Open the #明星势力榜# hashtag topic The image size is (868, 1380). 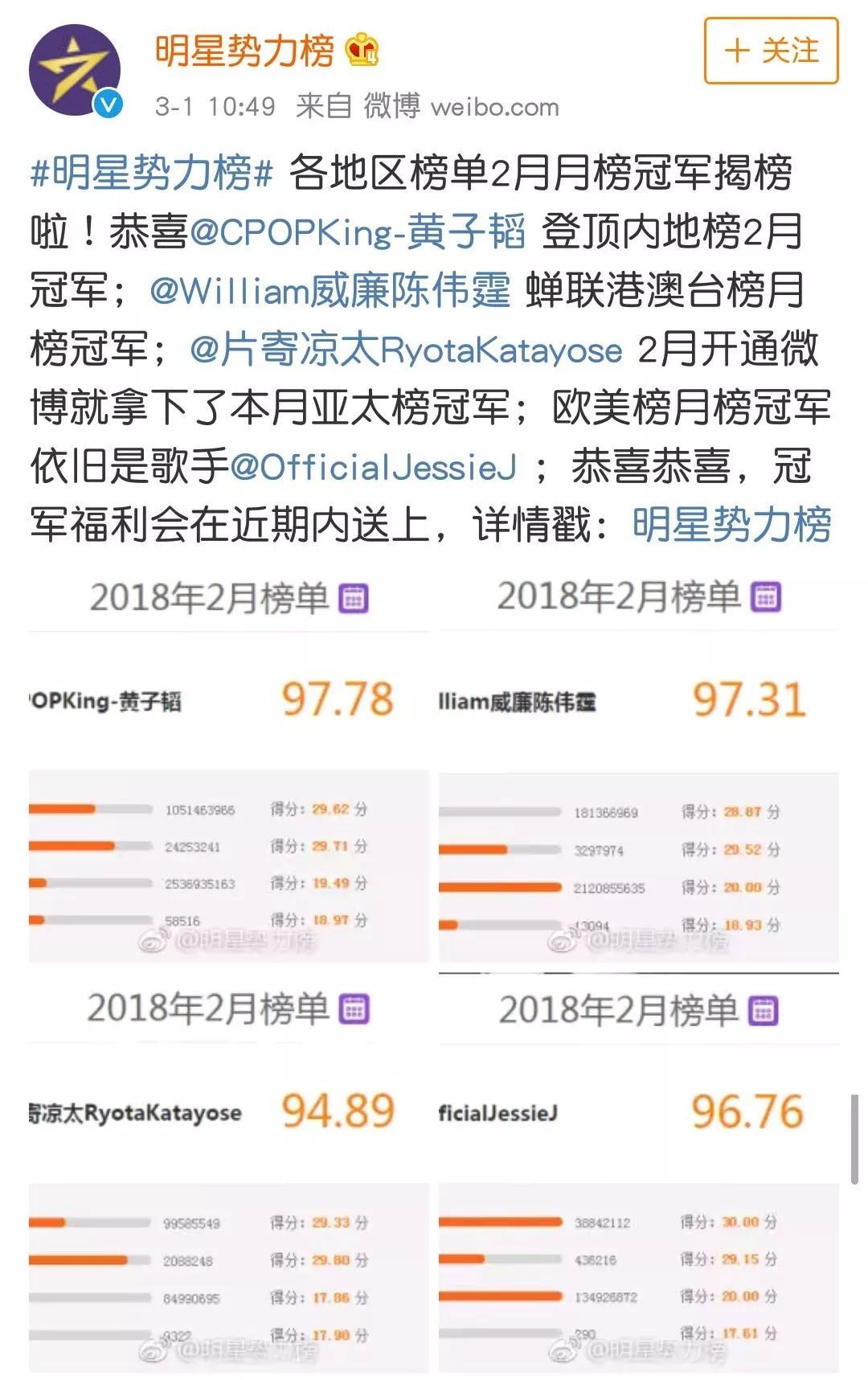pyautogui.click(x=151, y=173)
